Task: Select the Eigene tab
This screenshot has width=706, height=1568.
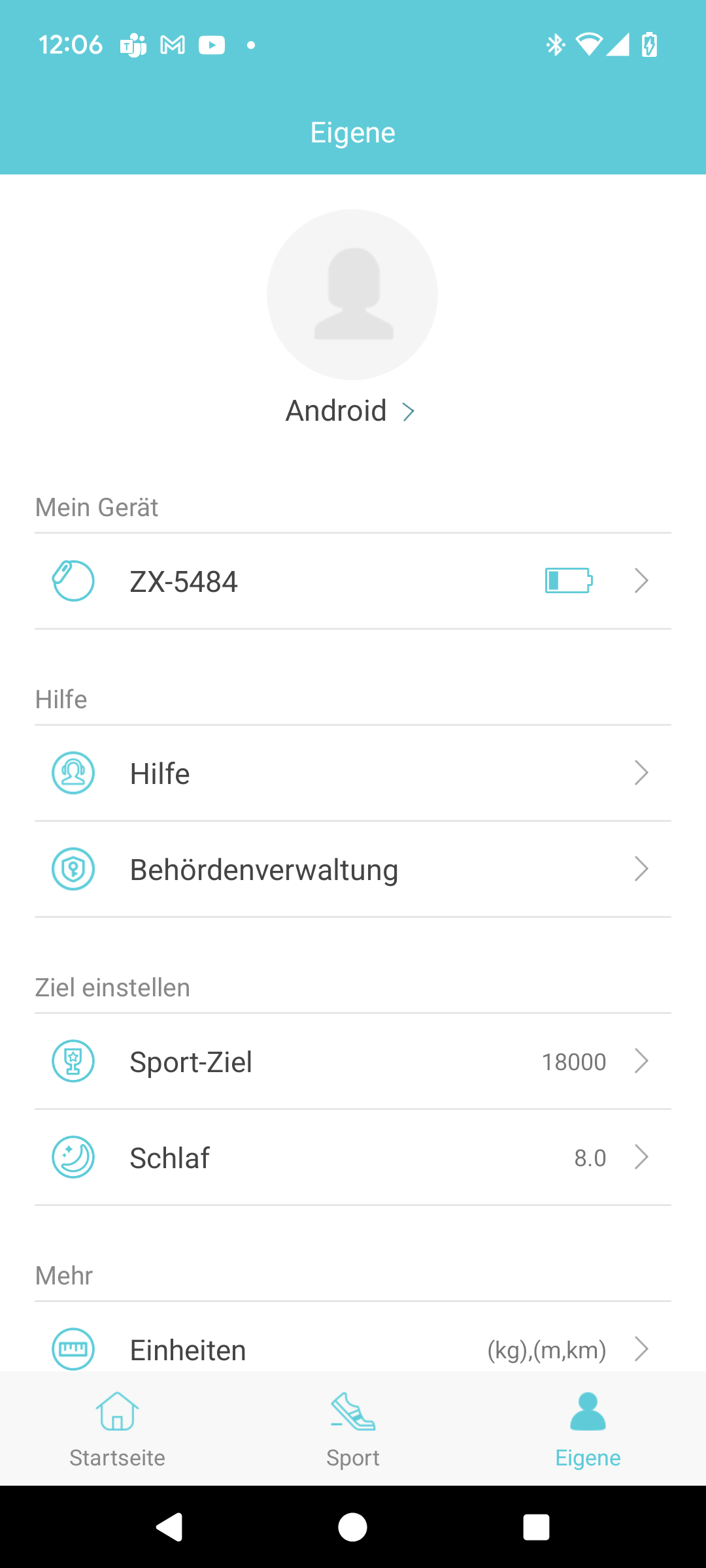Action: coord(588,1429)
